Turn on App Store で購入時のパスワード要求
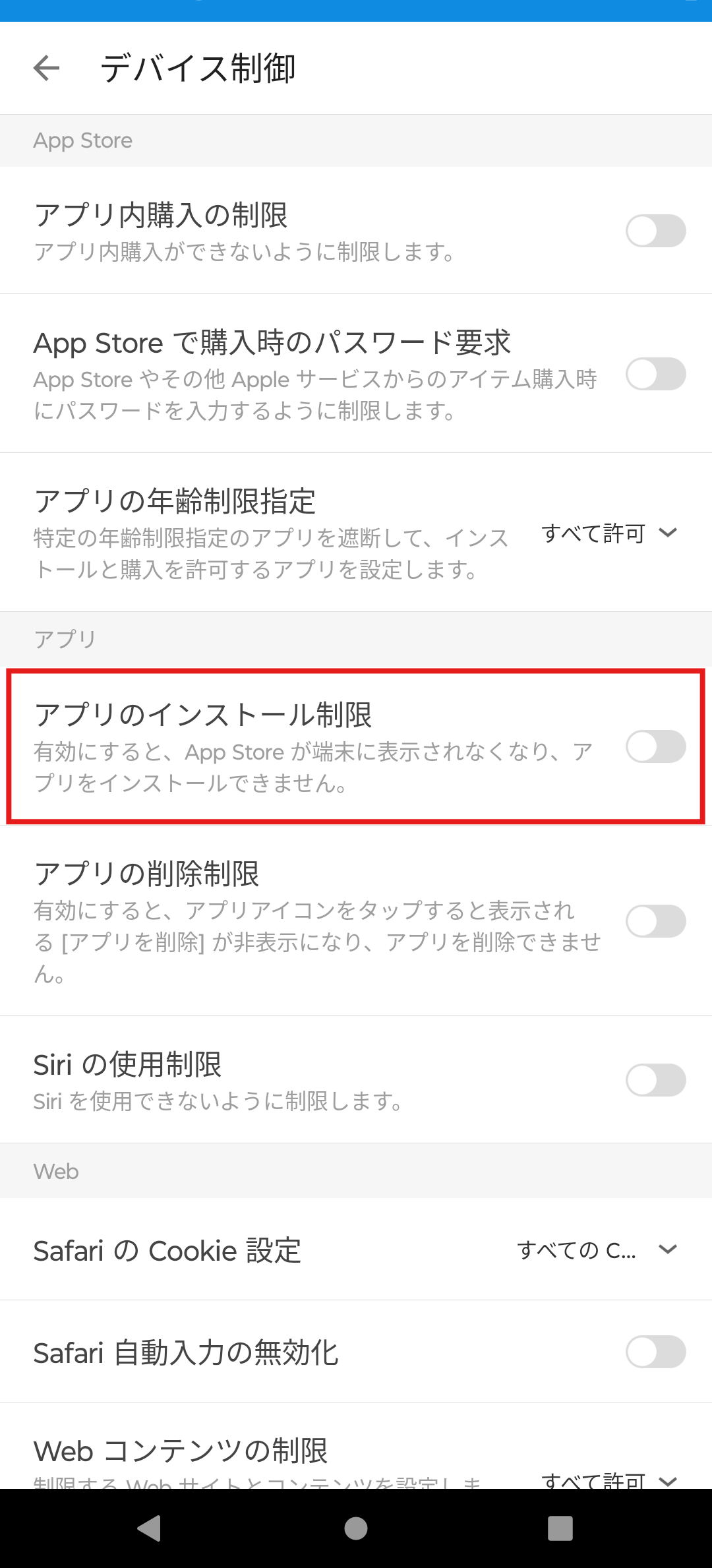712x1568 pixels. [656, 374]
